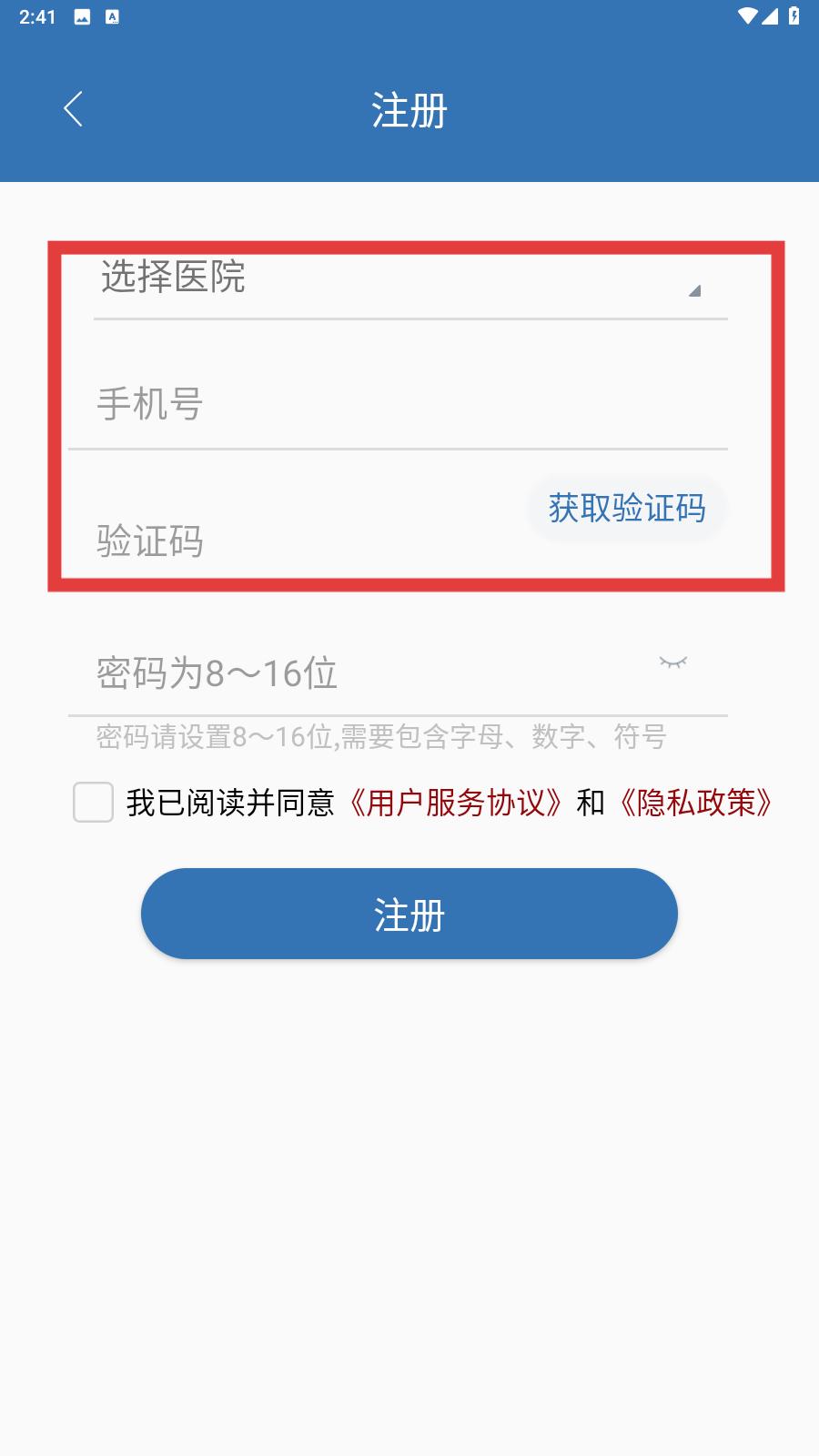The height and width of the screenshot is (1456, 819).
Task: Tap 获取验证码 to request a code
Action: (x=627, y=508)
